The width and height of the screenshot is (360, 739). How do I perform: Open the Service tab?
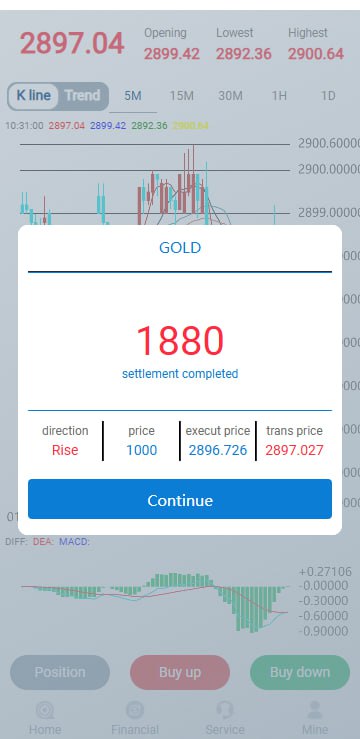point(225,719)
